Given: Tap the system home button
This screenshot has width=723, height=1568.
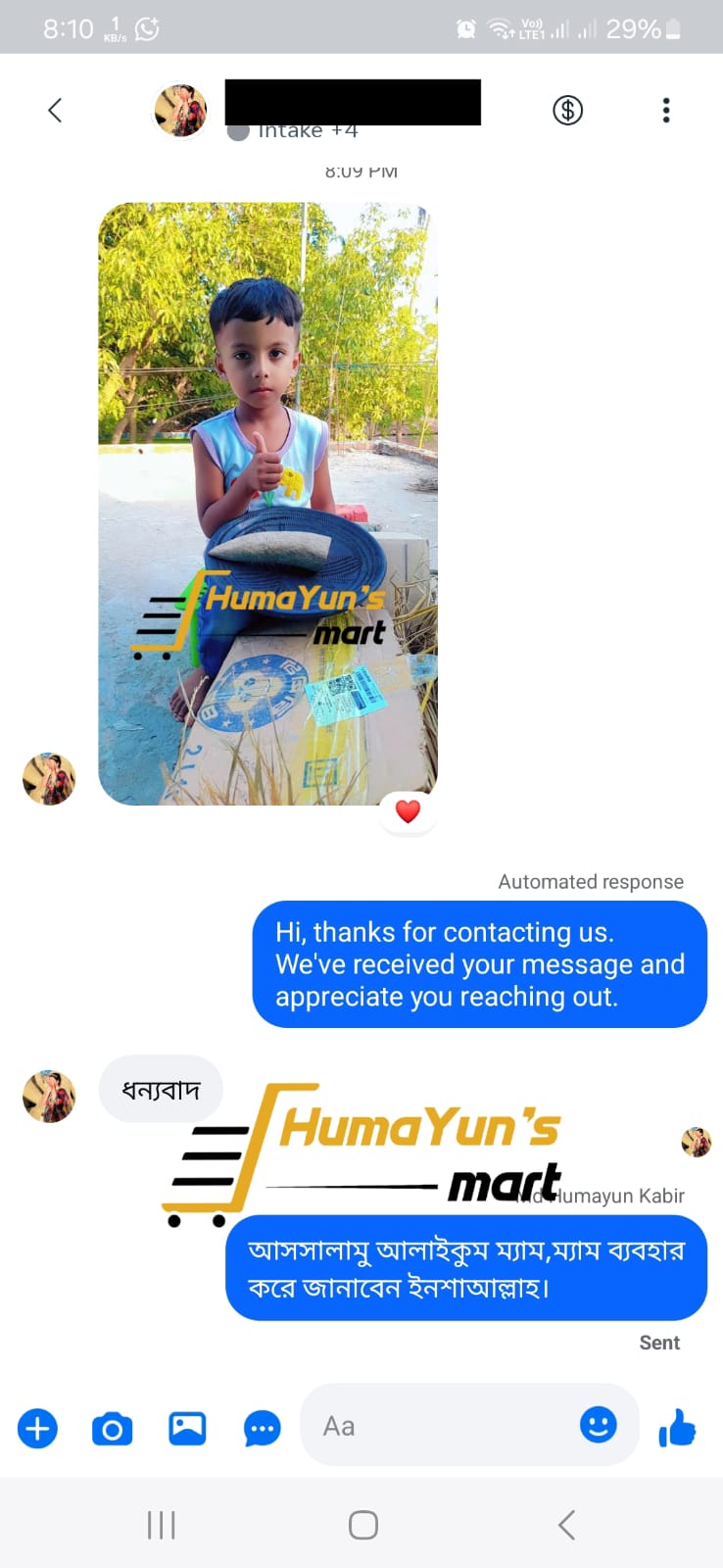Looking at the screenshot, I should point(363,1525).
